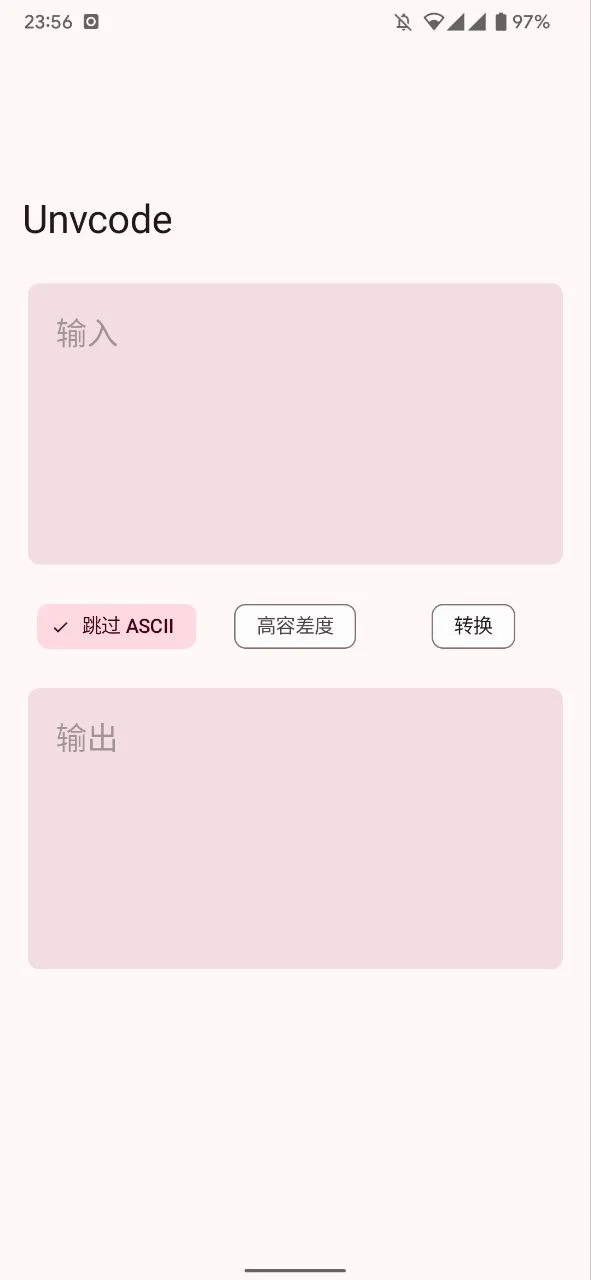Viewport: 591px width, 1280px height.
Task: Deselect the 跳过 ASCII chip
Action: (x=116, y=627)
